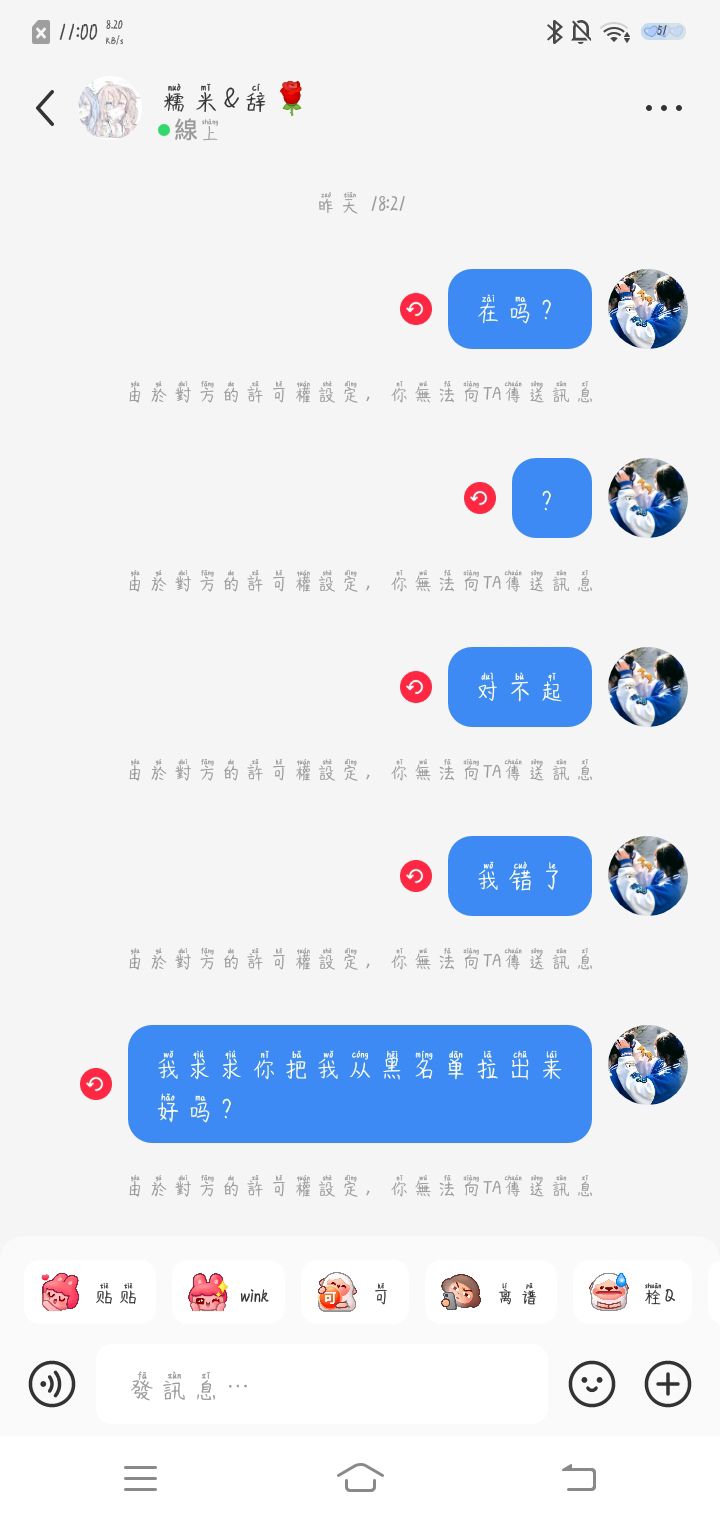Focus the 發訊息 text field
Viewport: 720px width, 1520px height.
click(322, 1384)
